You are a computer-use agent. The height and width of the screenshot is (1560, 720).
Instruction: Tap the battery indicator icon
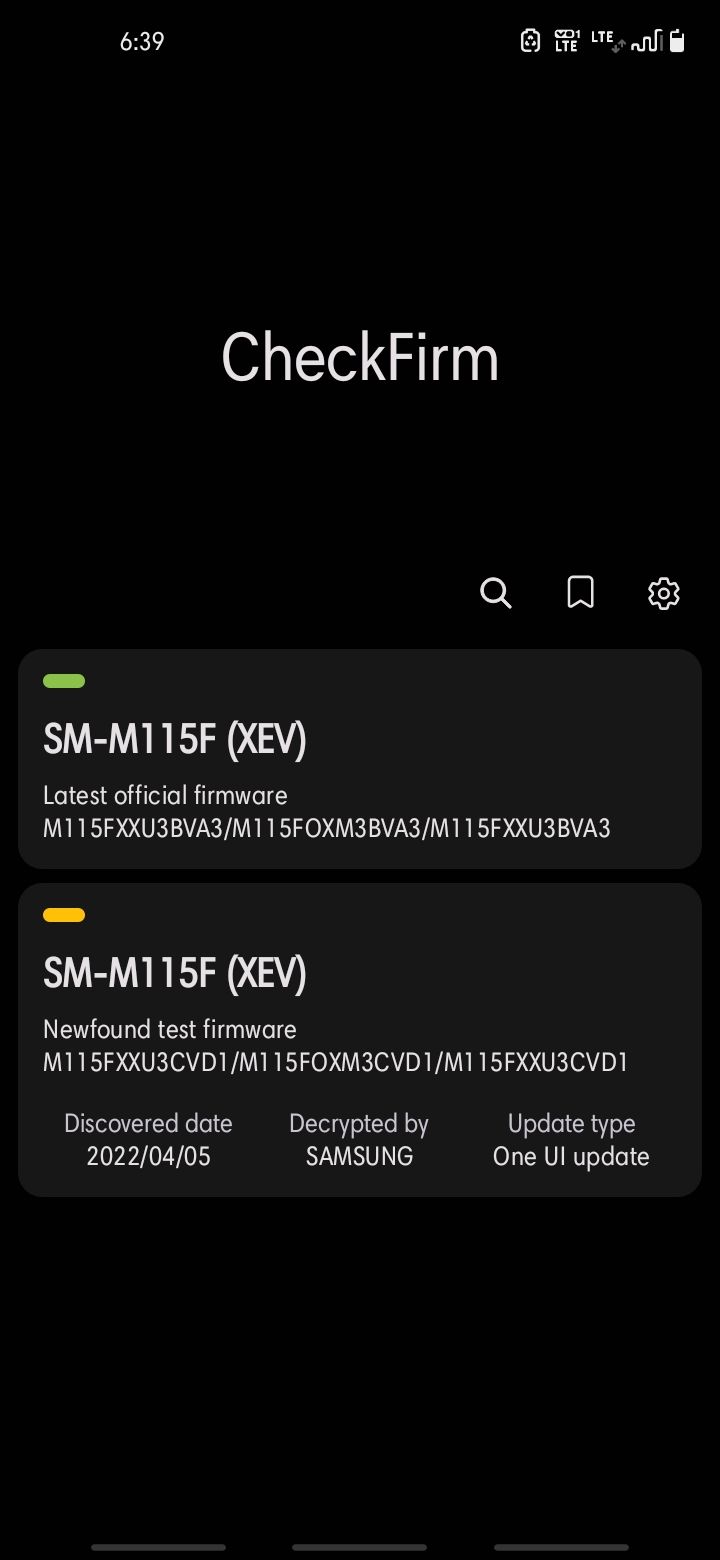tap(678, 40)
